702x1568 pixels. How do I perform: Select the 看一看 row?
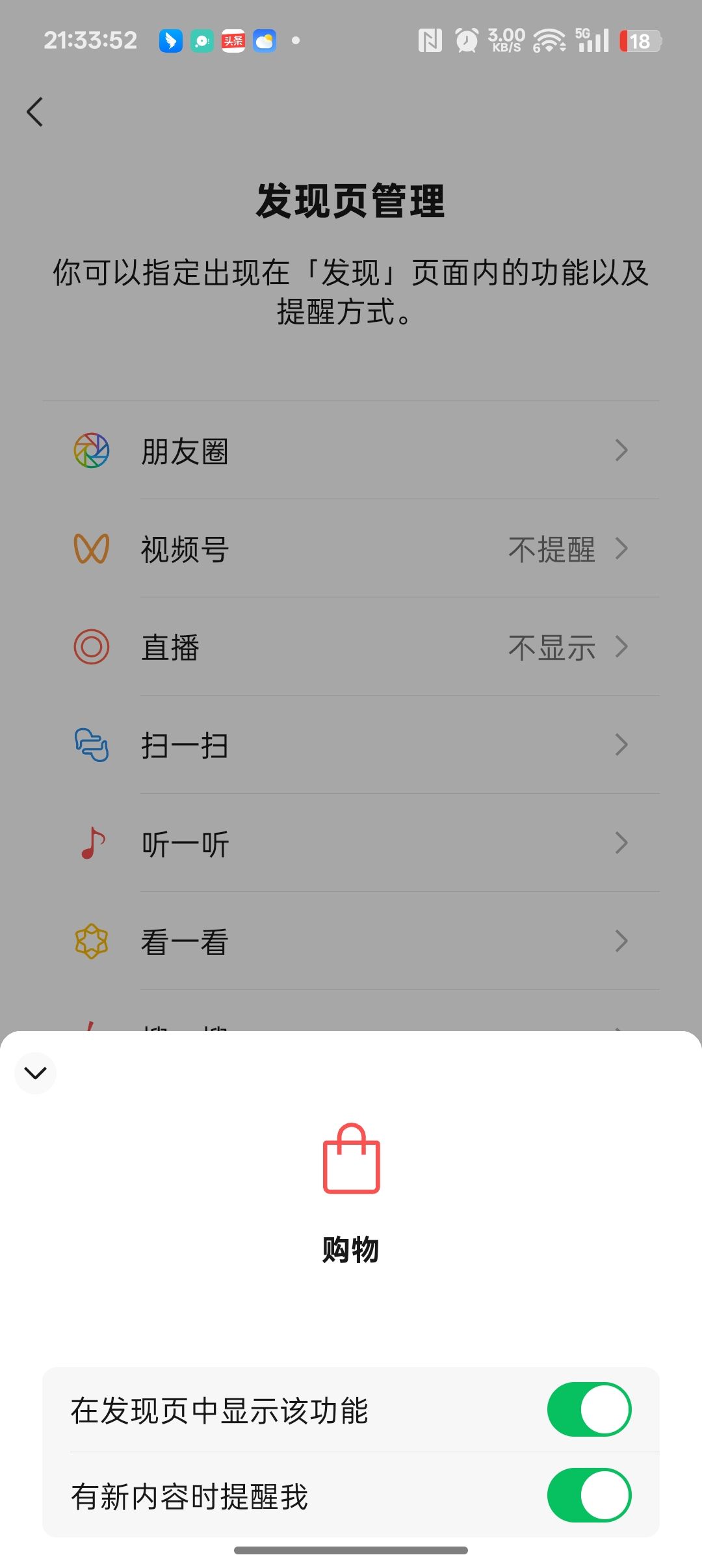351,941
